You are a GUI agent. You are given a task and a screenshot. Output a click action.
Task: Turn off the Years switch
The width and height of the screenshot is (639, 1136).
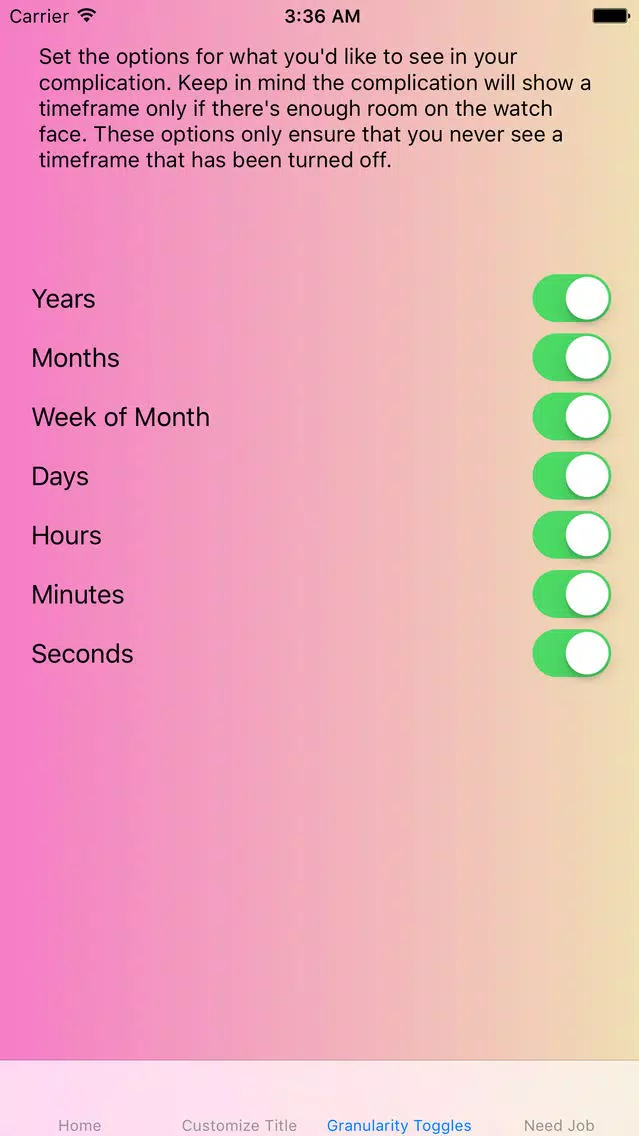pyautogui.click(x=572, y=298)
